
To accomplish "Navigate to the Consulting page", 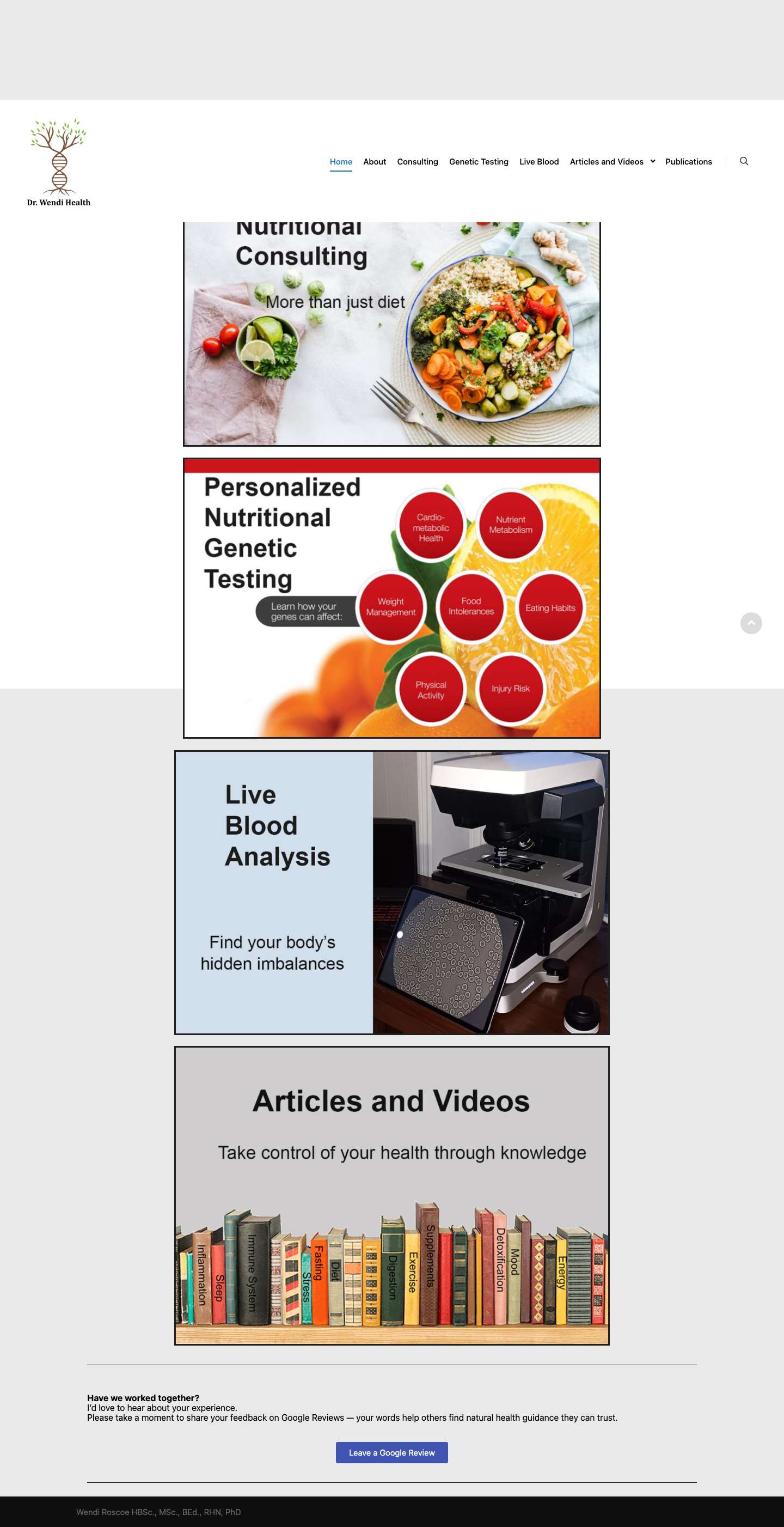I will [x=418, y=161].
